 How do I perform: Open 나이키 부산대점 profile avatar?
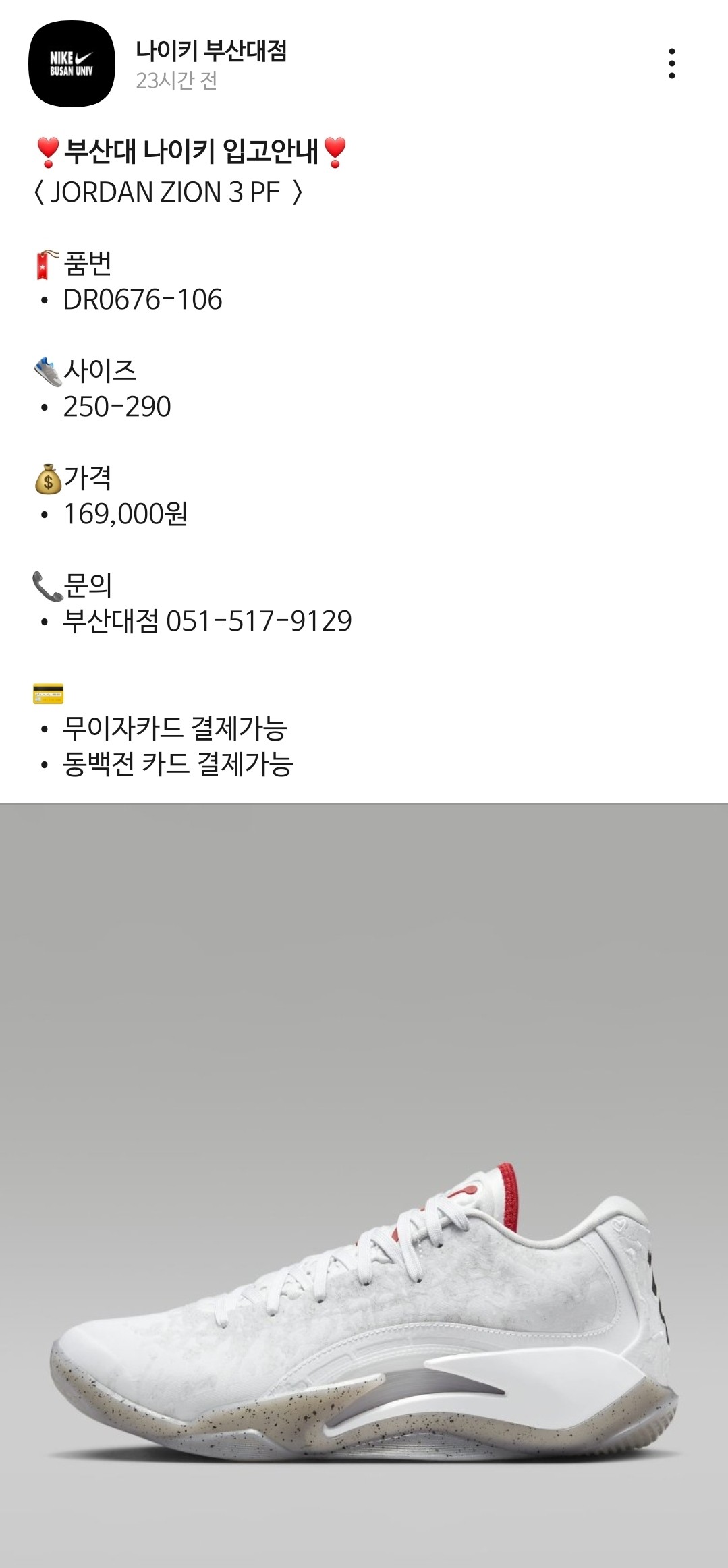pos(72,64)
